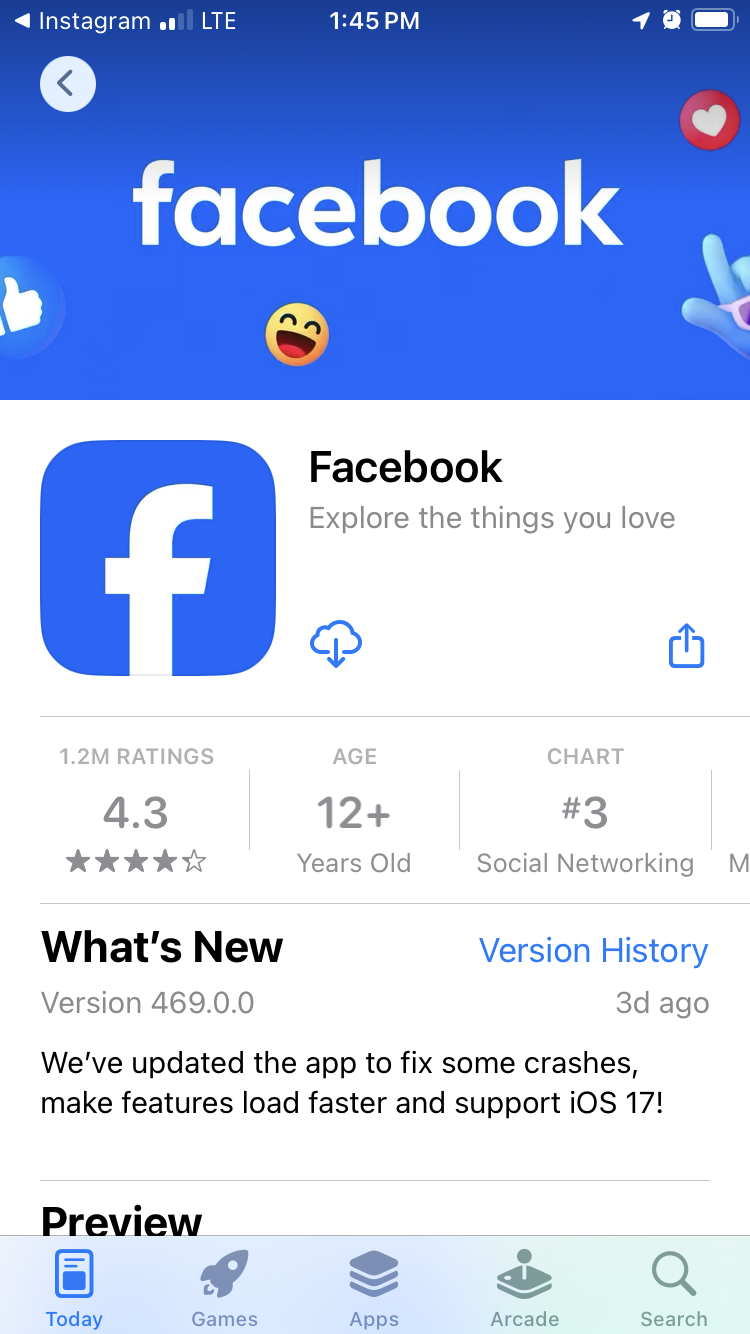Download Facebook with the cloud icon

(x=336, y=644)
